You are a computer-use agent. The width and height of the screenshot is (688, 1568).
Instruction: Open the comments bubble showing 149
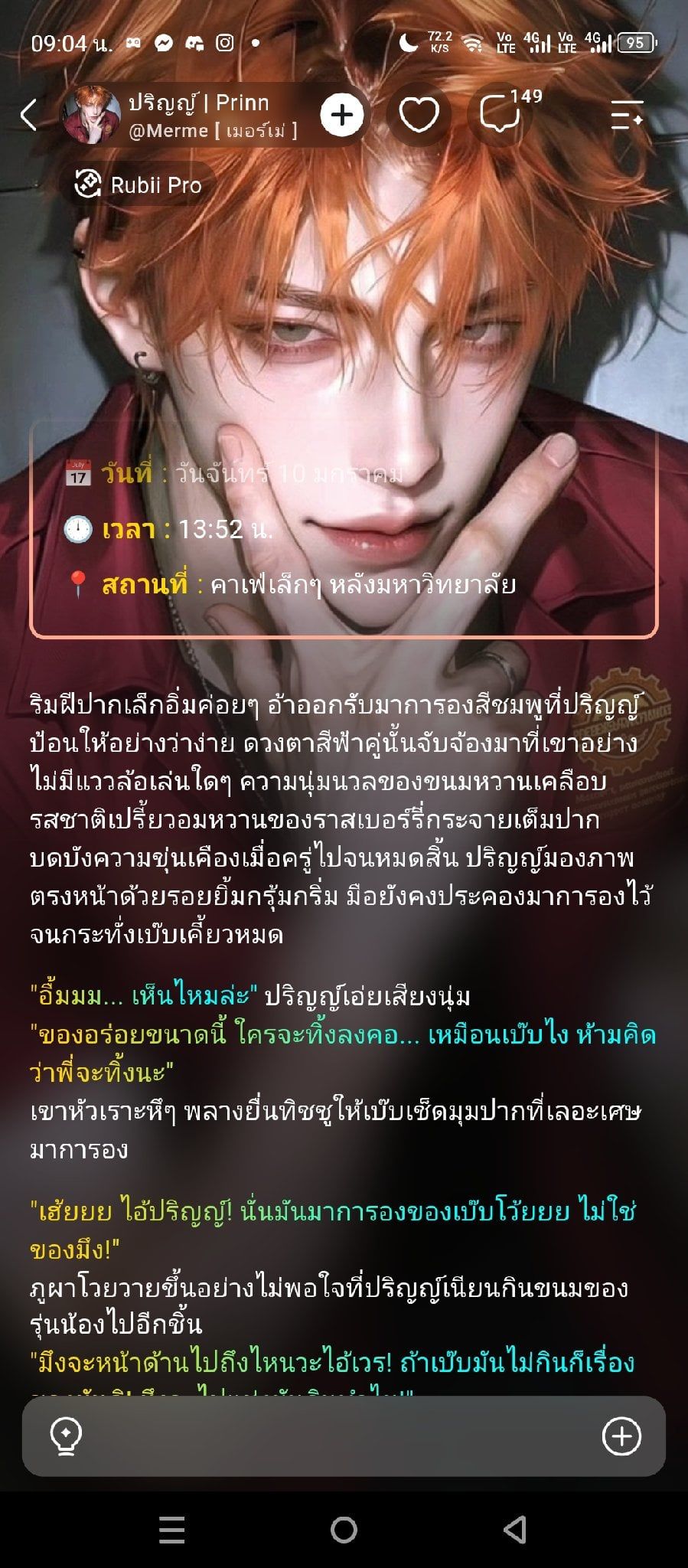(x=503, y=113)
